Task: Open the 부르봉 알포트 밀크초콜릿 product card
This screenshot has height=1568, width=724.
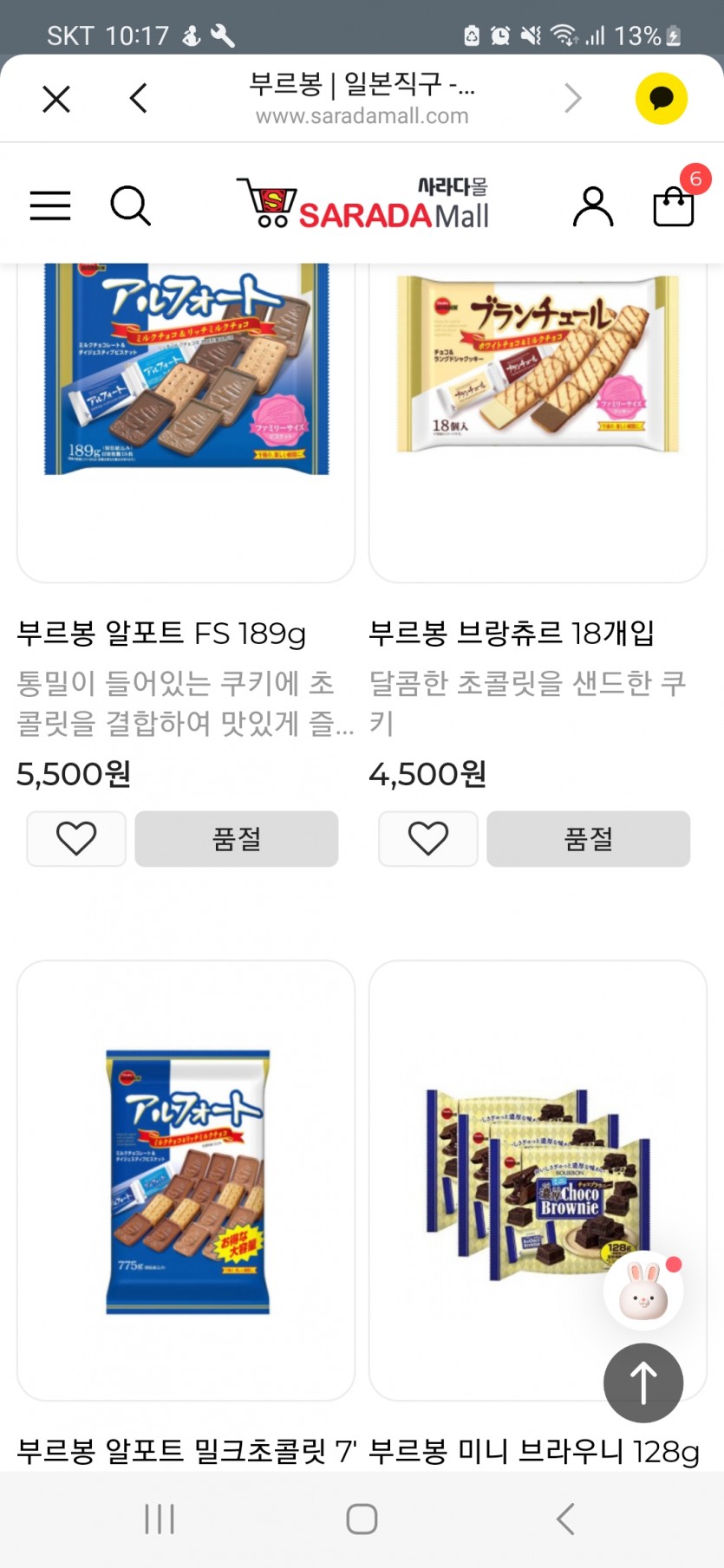Action: [x=186, y=1179]
